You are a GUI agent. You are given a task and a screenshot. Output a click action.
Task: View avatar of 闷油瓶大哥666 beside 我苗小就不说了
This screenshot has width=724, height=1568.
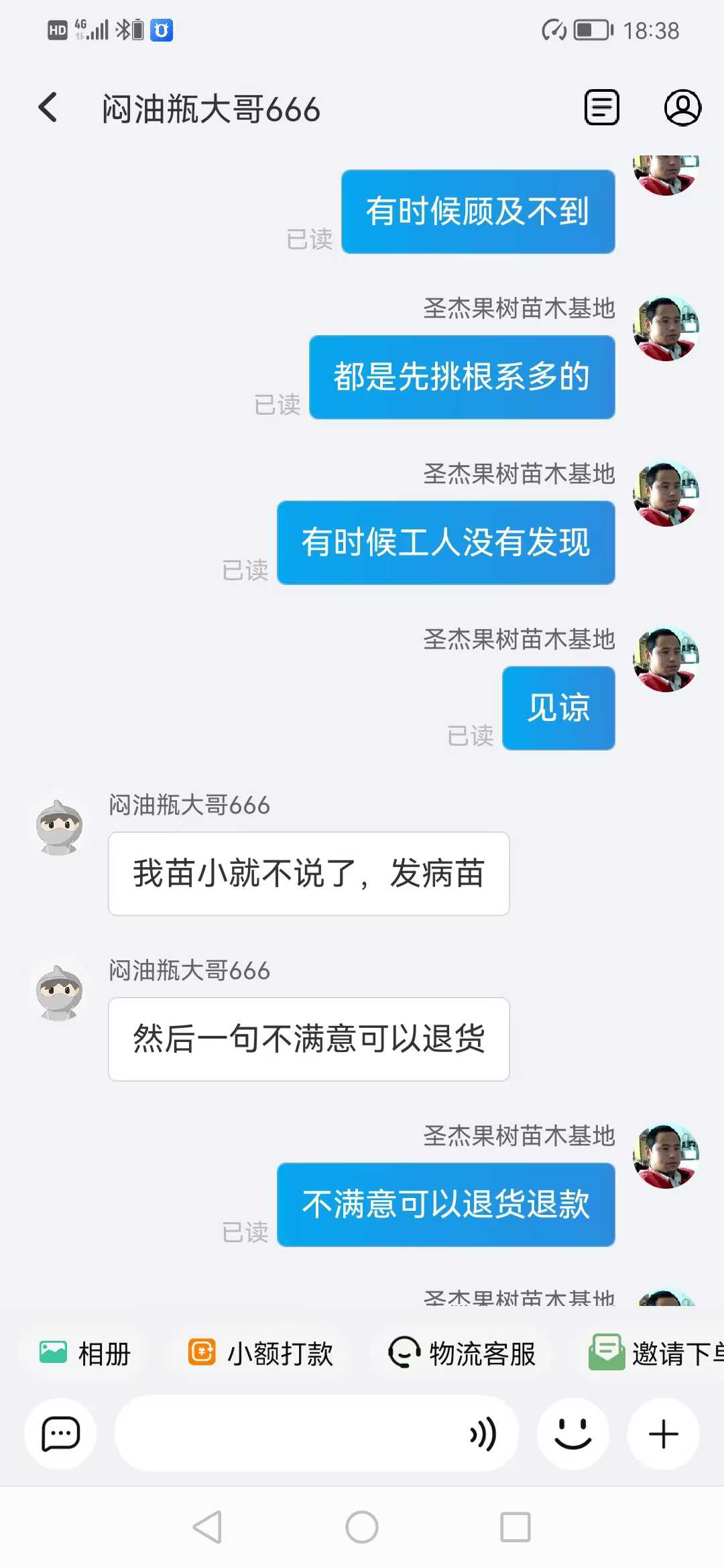pyautogui.click(x=60, y=826)
